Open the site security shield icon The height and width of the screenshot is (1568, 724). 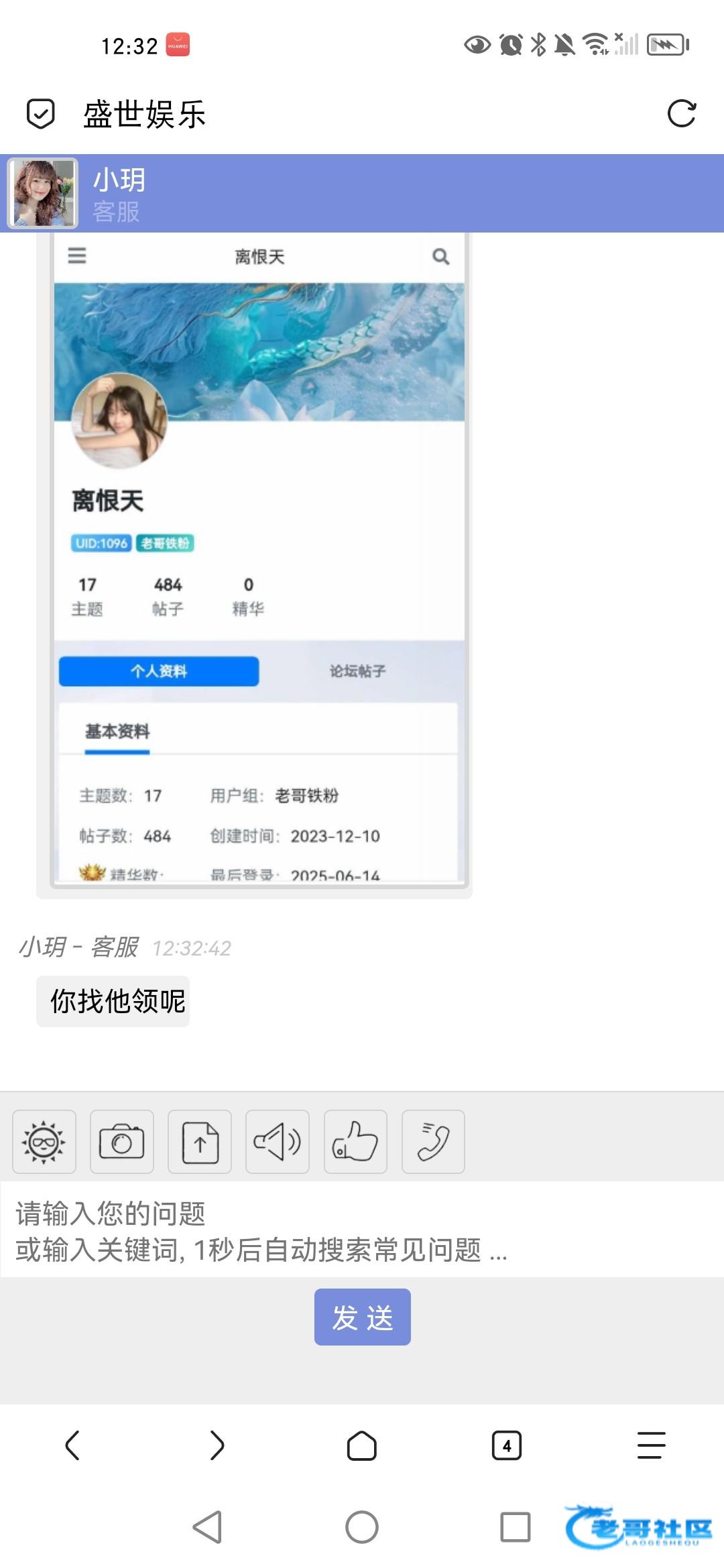click(40, 113)
